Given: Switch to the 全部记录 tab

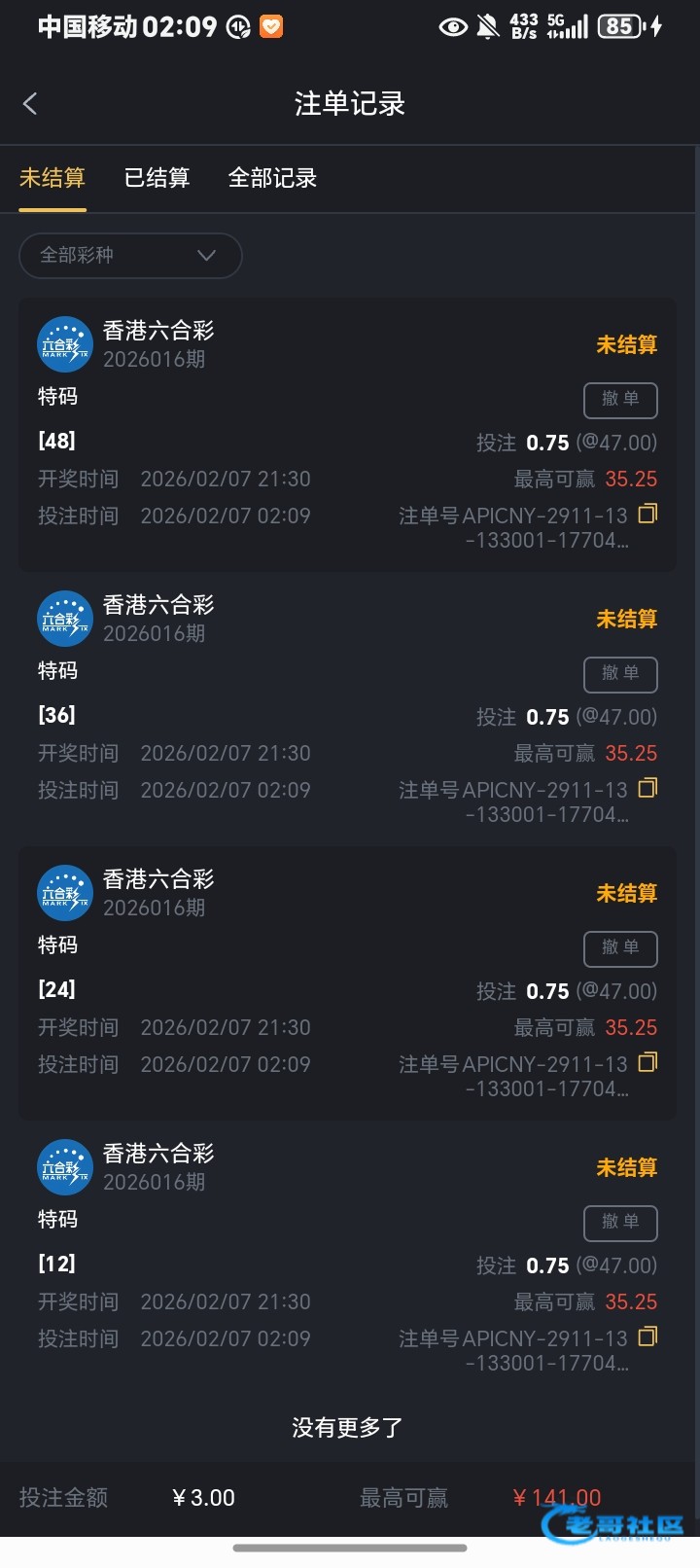Looking at the screenshot, I should pos(272,178).
